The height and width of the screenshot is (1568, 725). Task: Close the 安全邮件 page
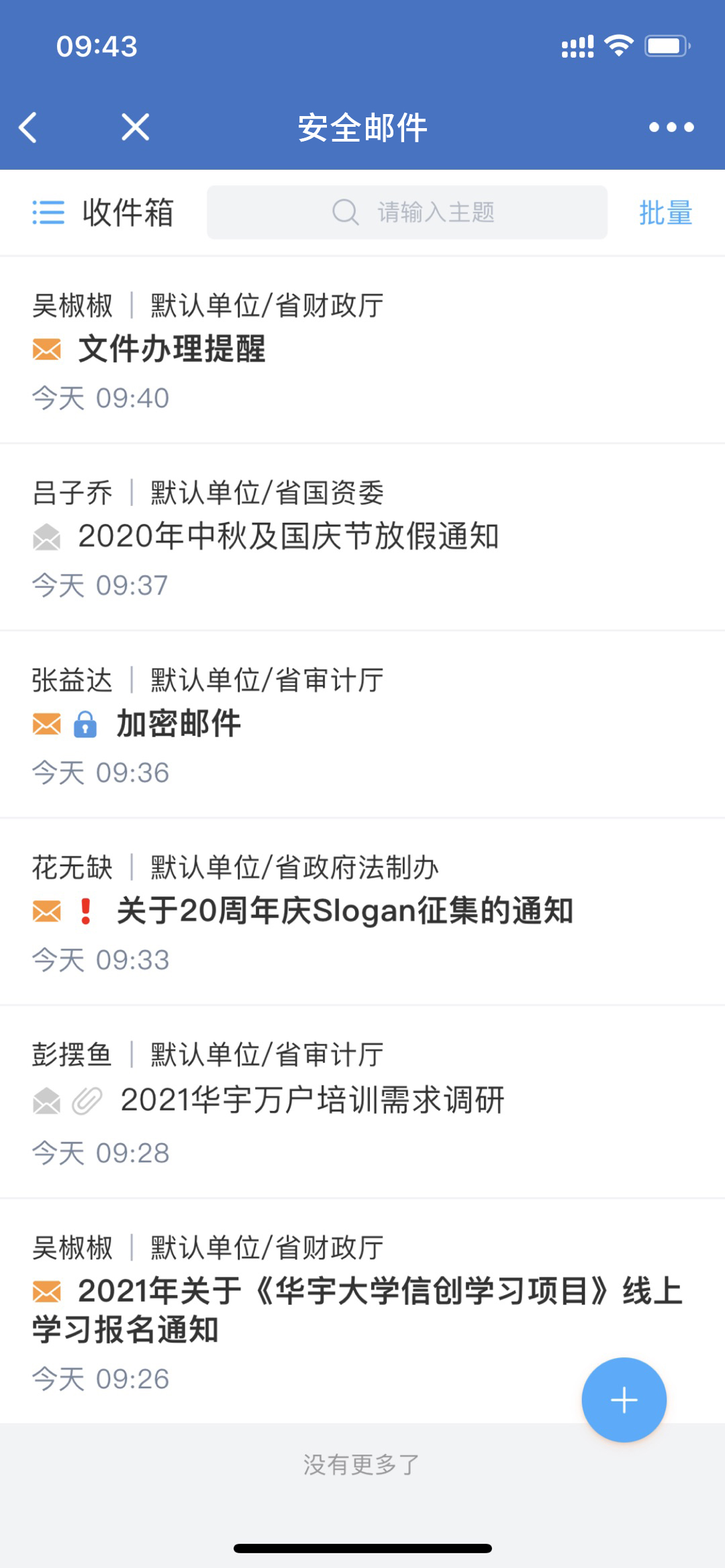click(x=135, y=127)
